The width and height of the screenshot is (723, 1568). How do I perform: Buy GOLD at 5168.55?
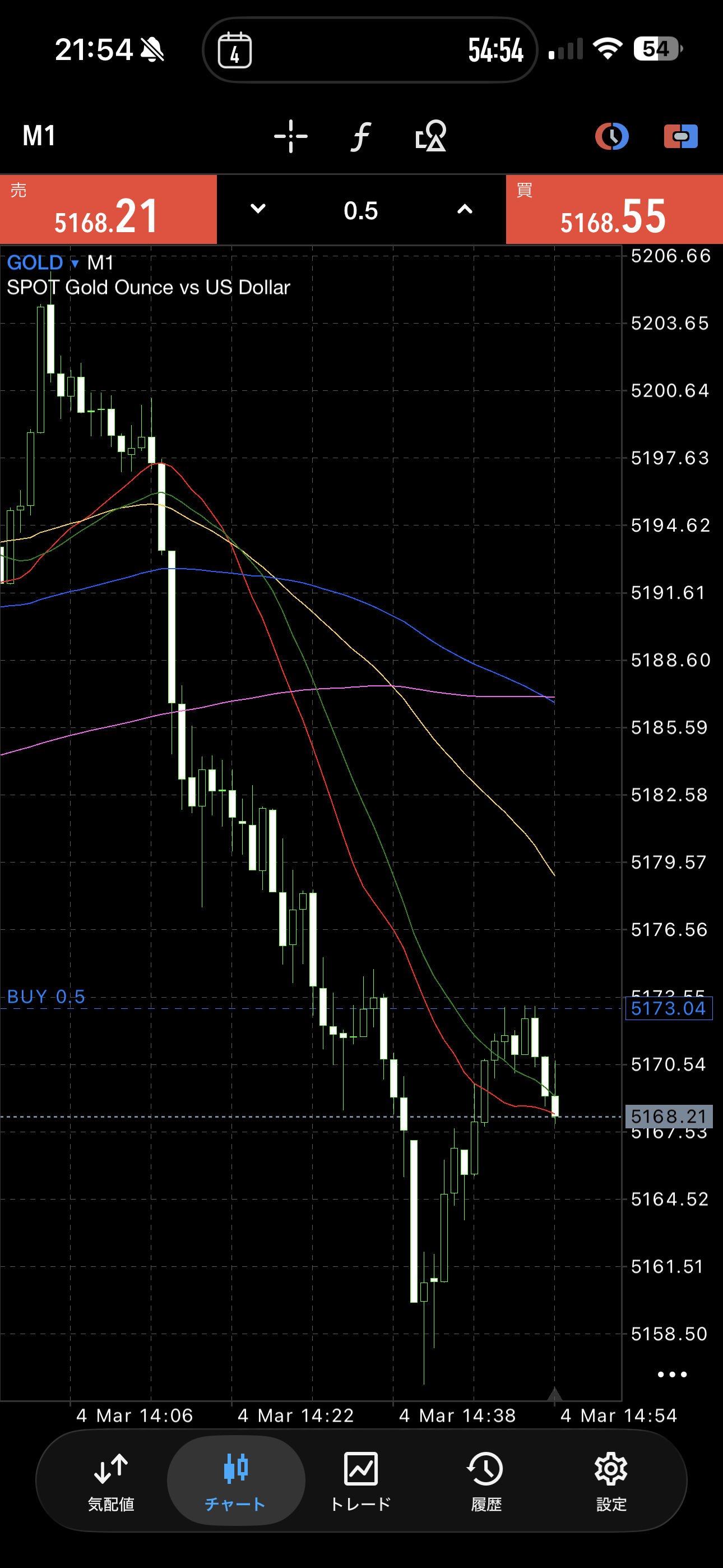[x=614, y=210]
